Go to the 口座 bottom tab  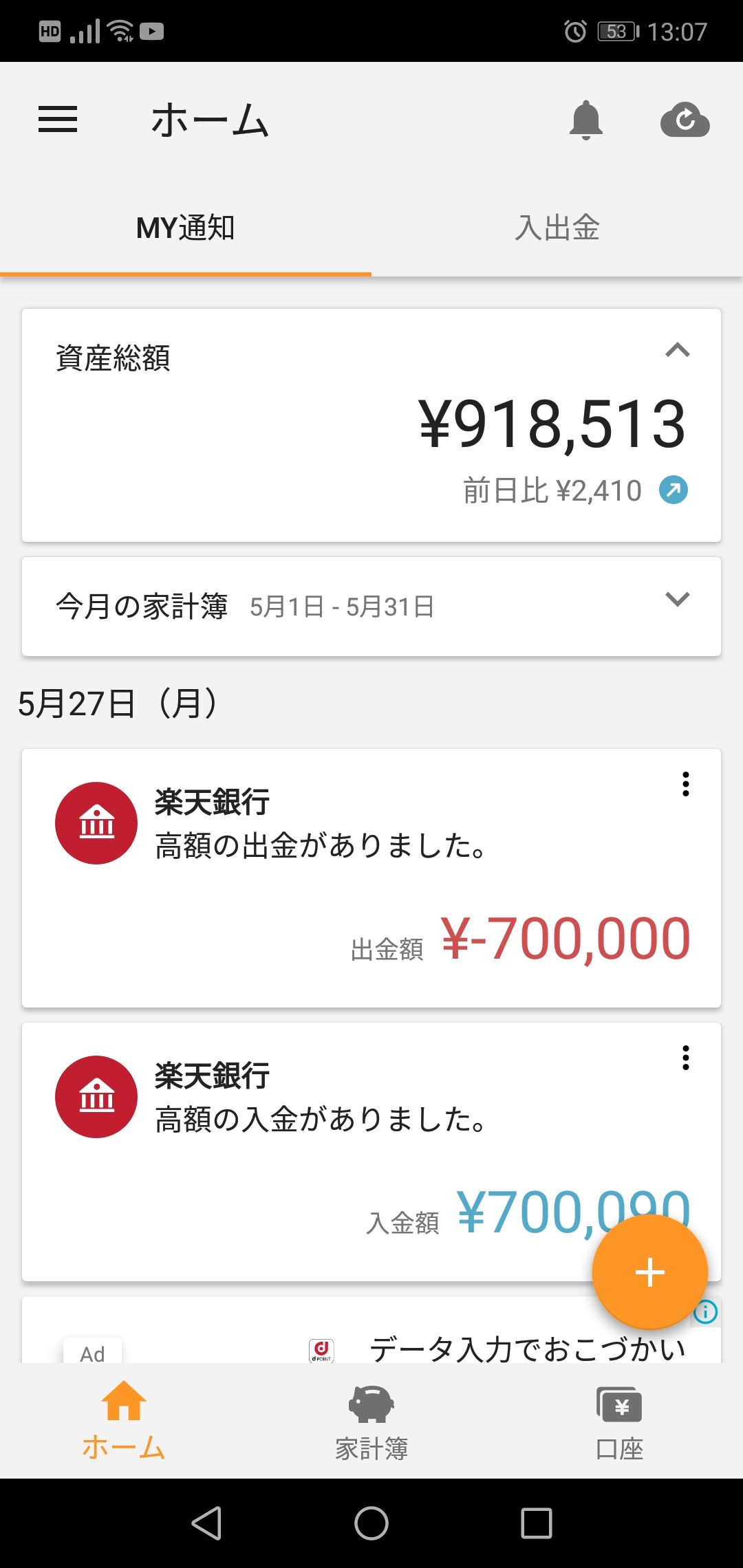pyautogui.click(x=619, y=1421)
